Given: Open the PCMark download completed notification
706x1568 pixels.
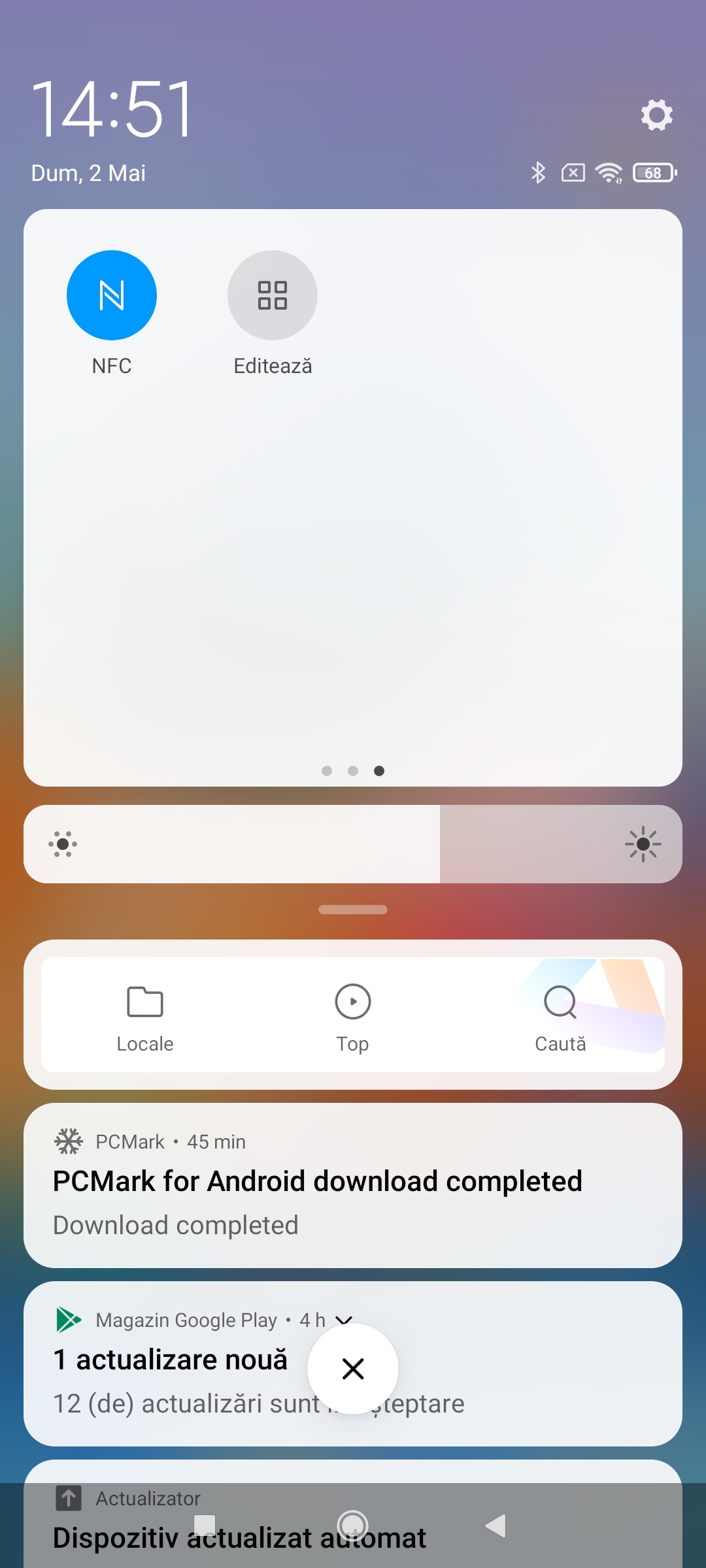Looking at the screenshot, I should pos(353,1185).
